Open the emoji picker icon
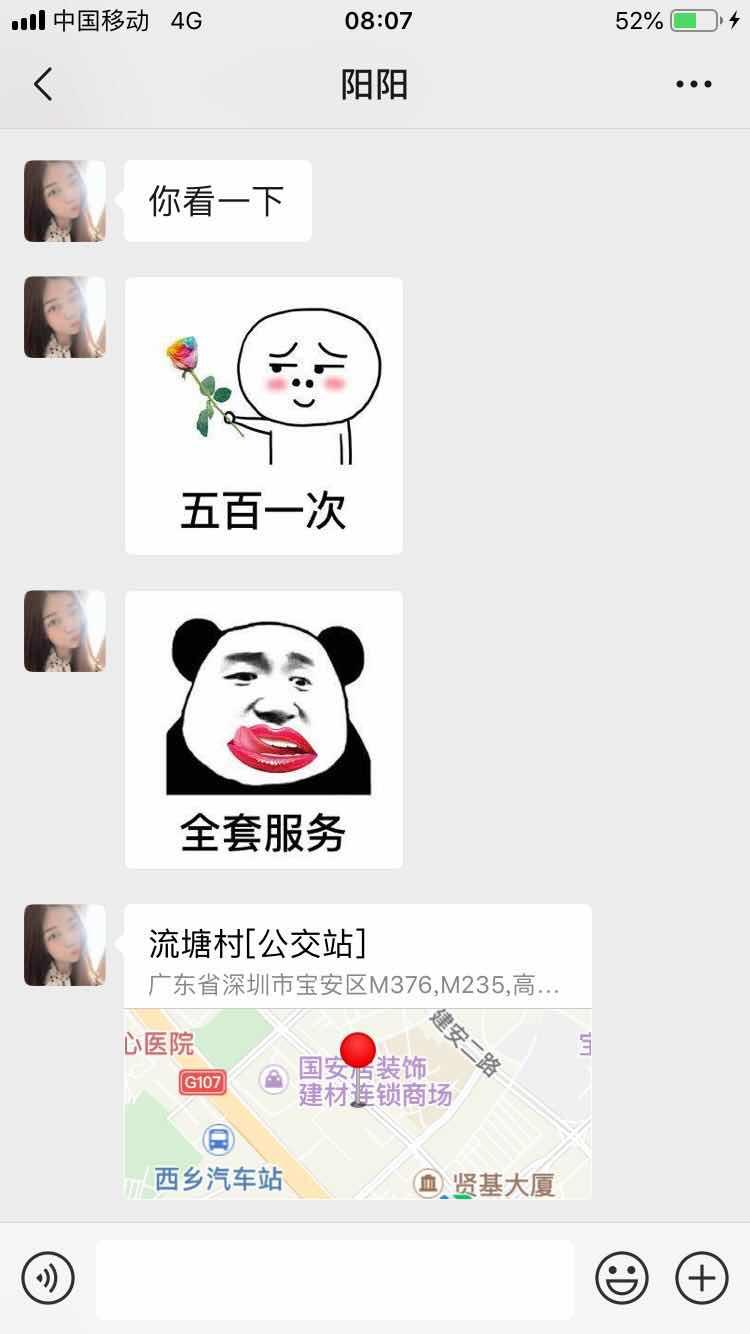750x1334 pixels. pyautogui.click(x=622, y=1277)
